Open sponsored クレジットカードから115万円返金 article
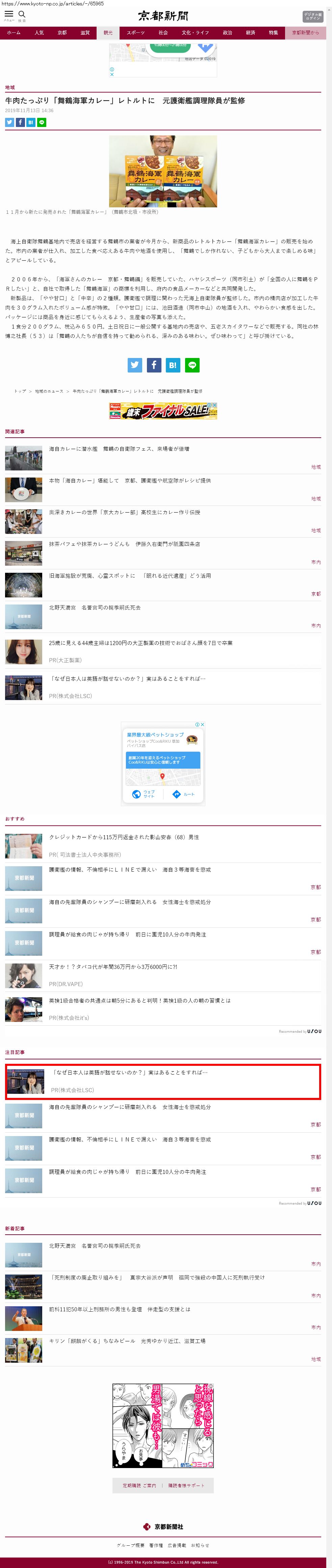332x1568 pixels. 124,837
